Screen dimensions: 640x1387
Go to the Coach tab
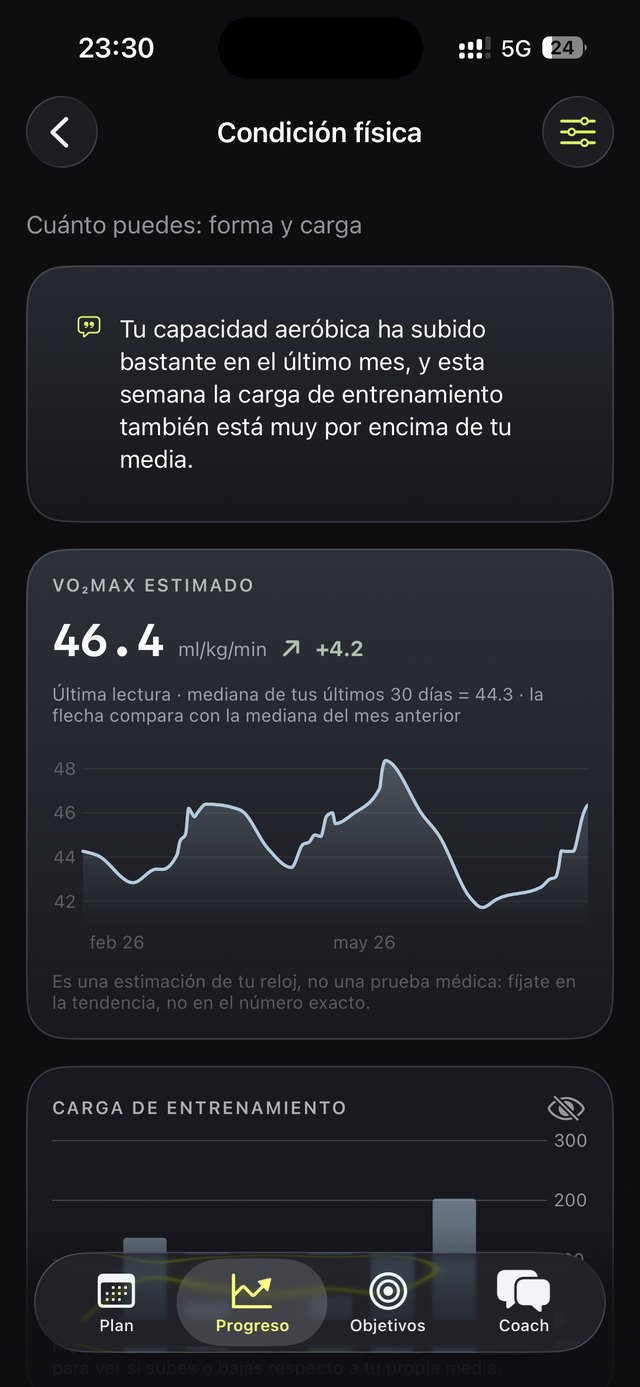point(524,1302)
